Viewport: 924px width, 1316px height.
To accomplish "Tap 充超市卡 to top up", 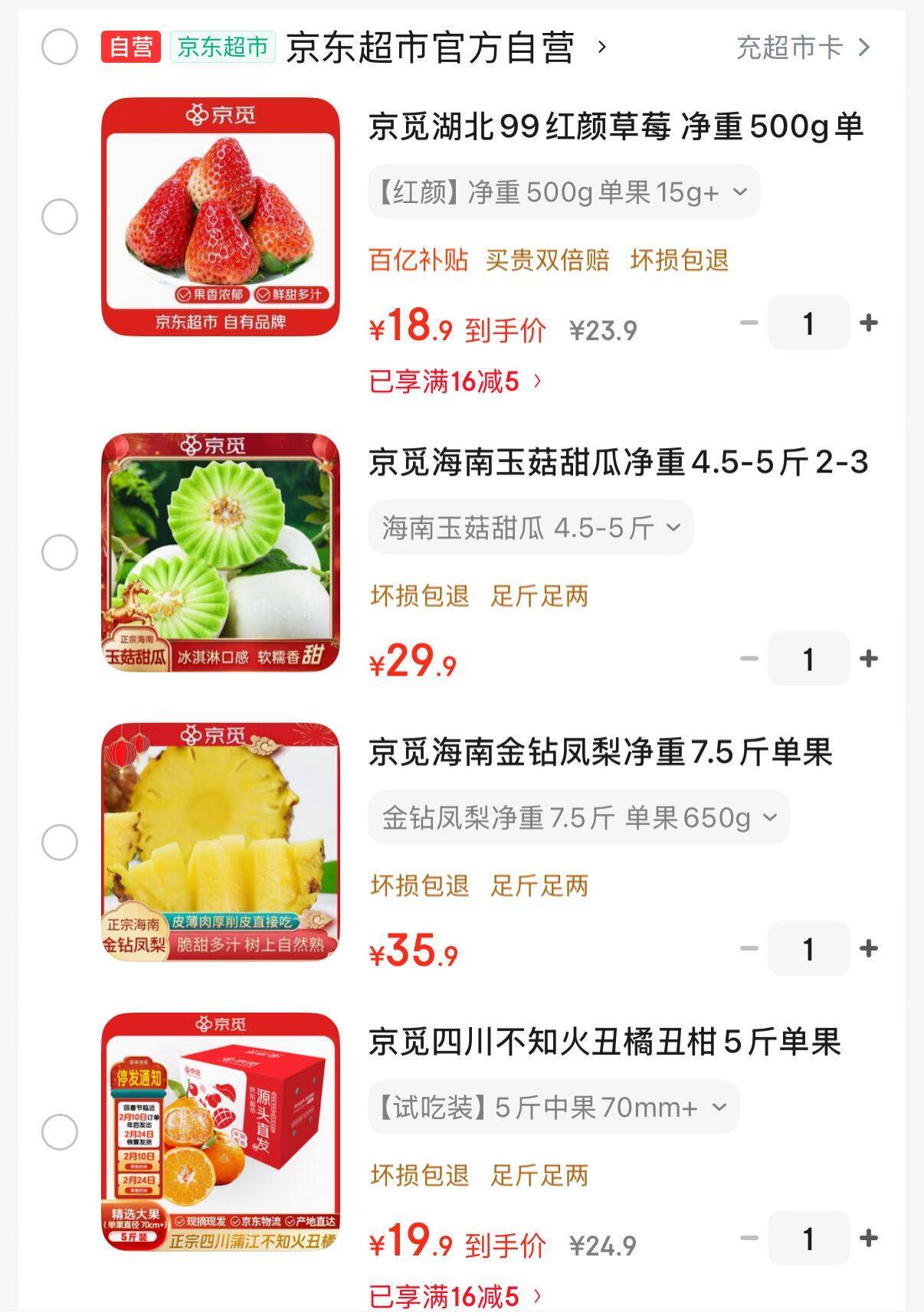I will [802, 47].
